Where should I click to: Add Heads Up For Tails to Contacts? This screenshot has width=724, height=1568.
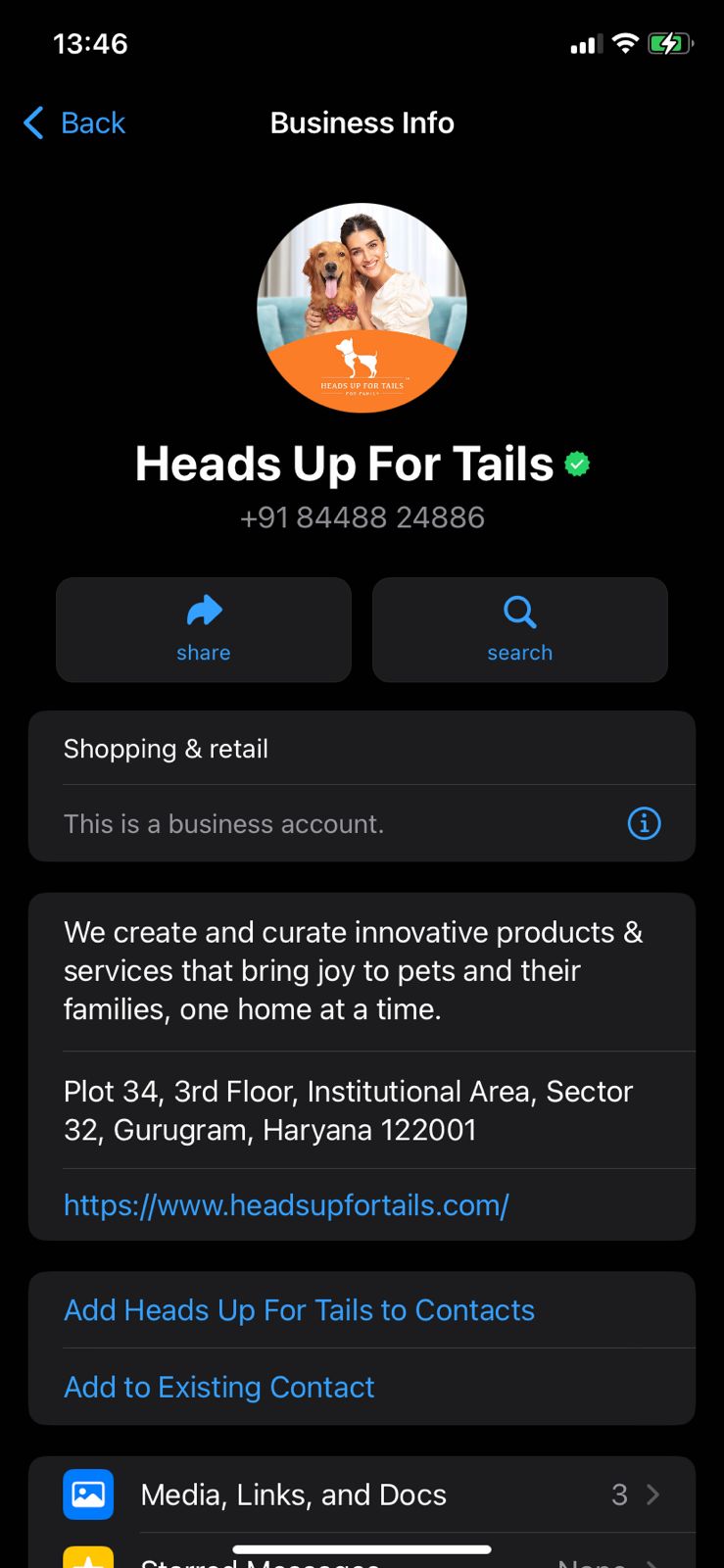pos(299,1310)
